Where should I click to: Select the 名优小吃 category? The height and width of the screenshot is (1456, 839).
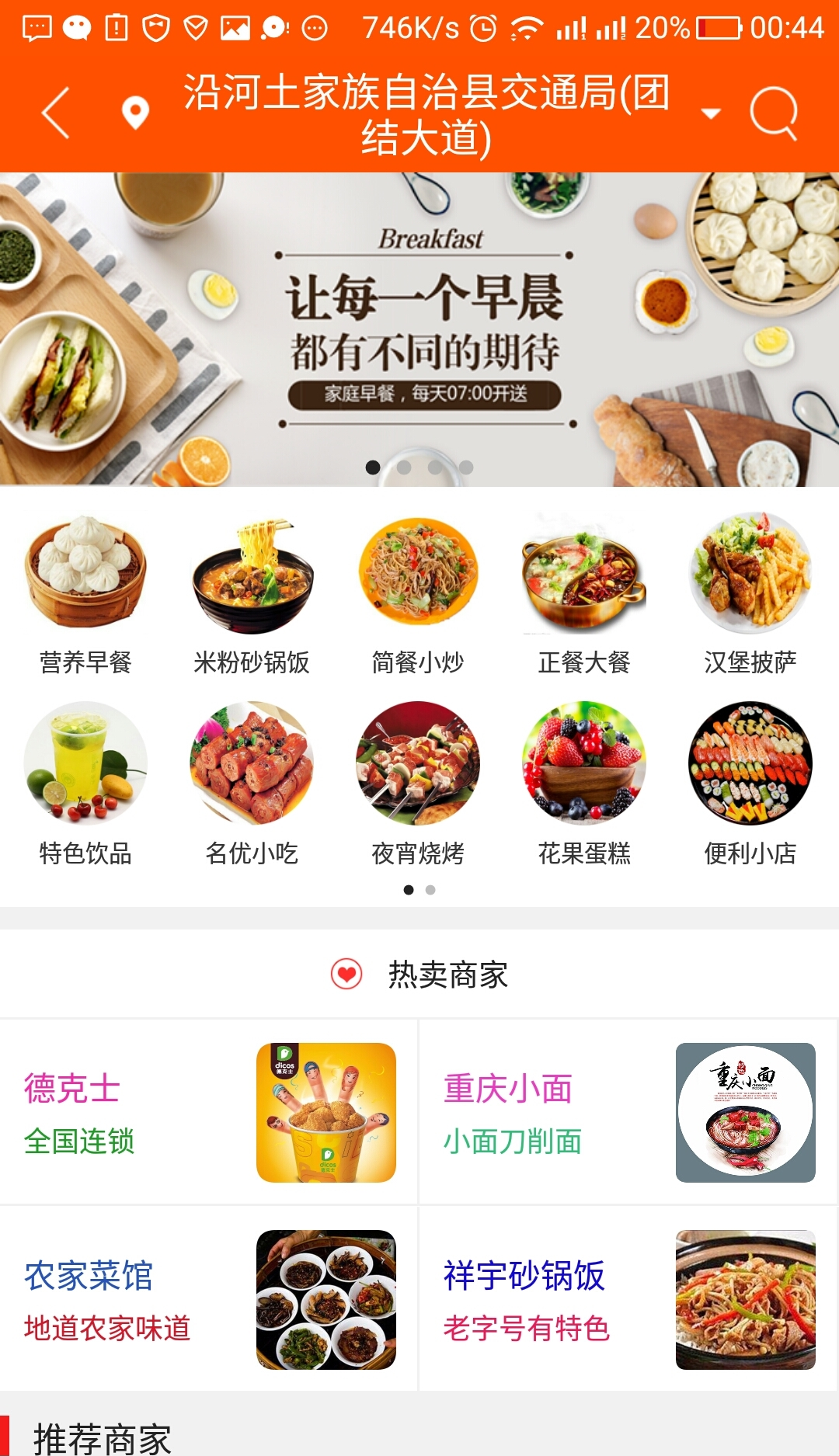click(252, 784)
